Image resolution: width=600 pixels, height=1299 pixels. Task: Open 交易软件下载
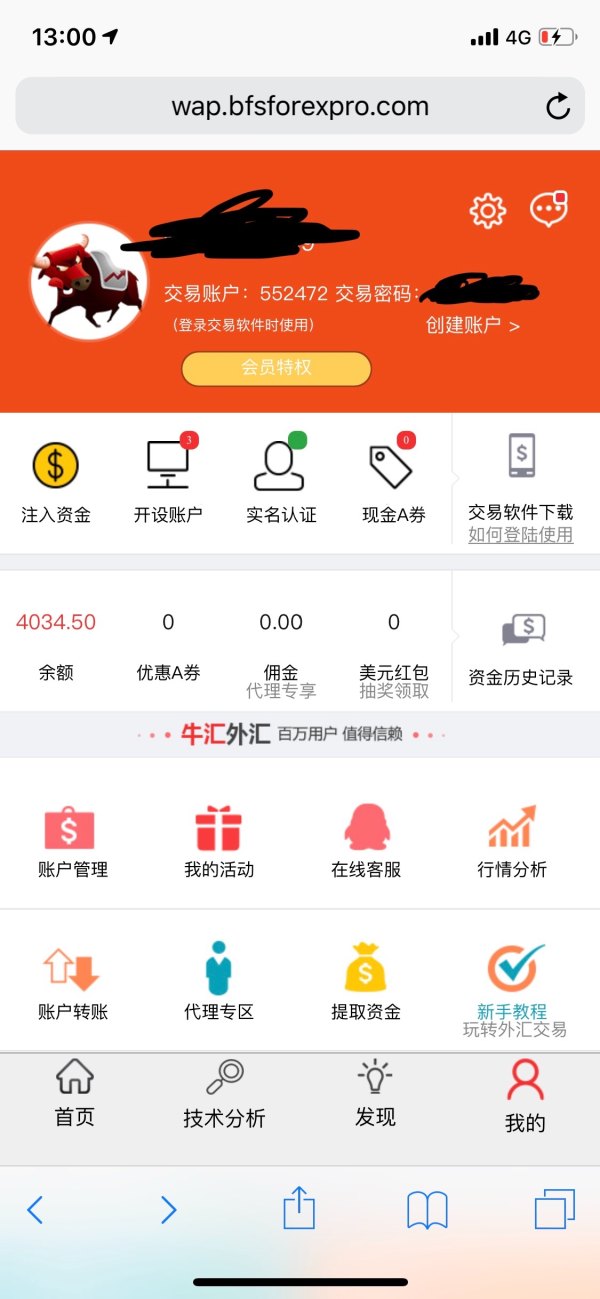[x=520, y=483]
